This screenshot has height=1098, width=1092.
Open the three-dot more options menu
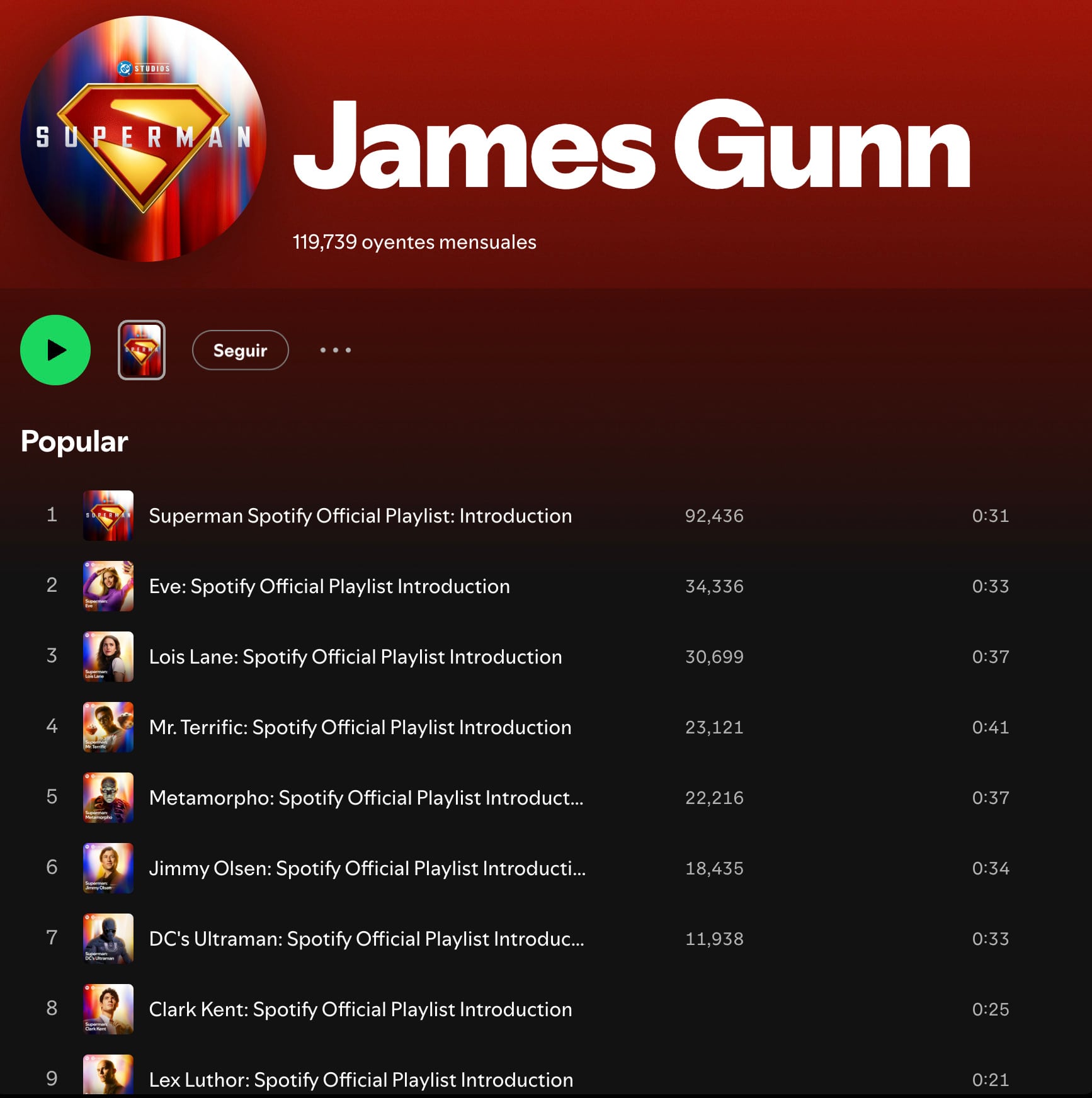click(x=335, y=350)
